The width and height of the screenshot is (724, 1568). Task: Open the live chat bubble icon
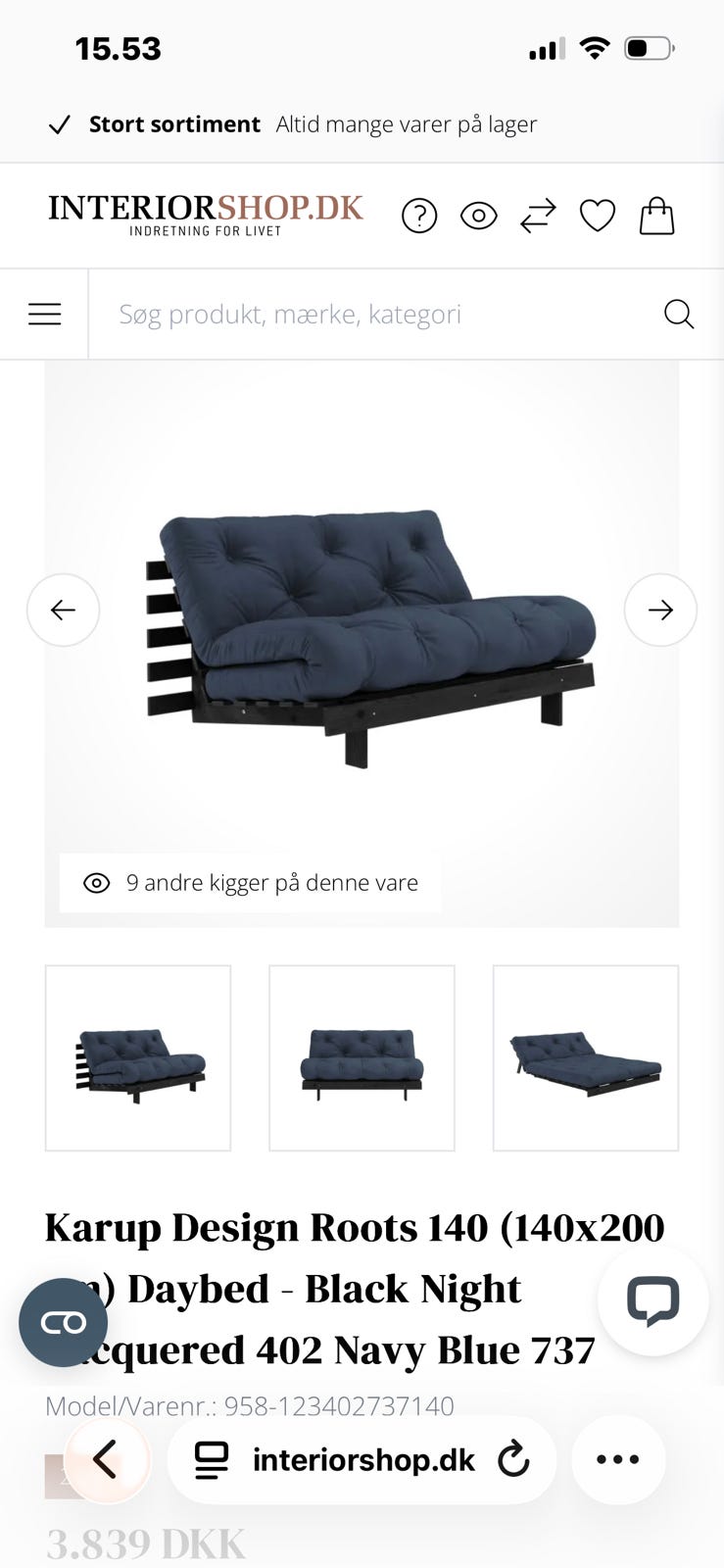point(652,1300)
